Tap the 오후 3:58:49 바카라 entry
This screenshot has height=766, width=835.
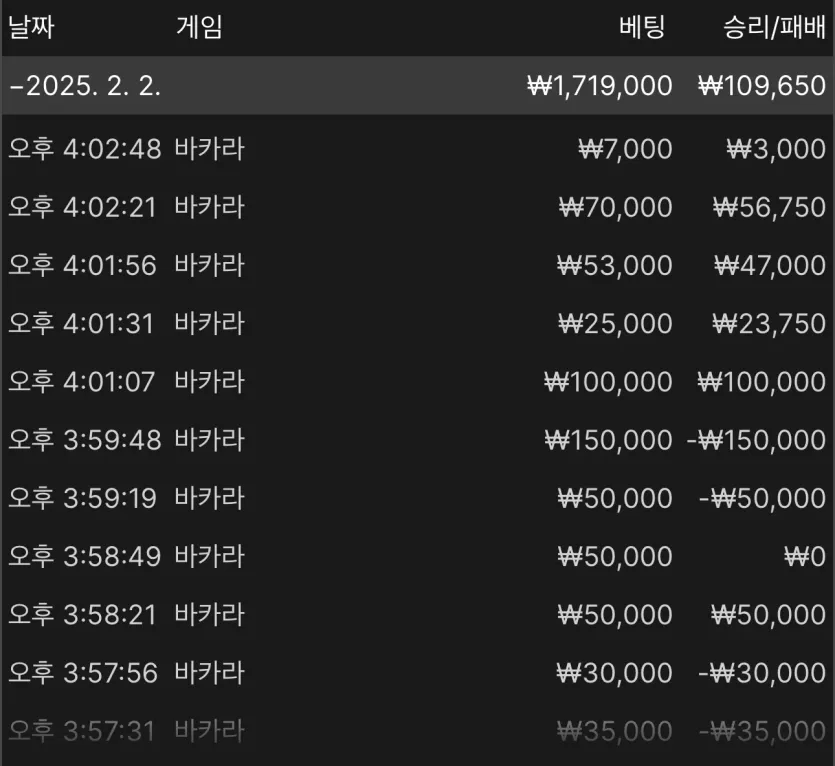tap(417, 556)
